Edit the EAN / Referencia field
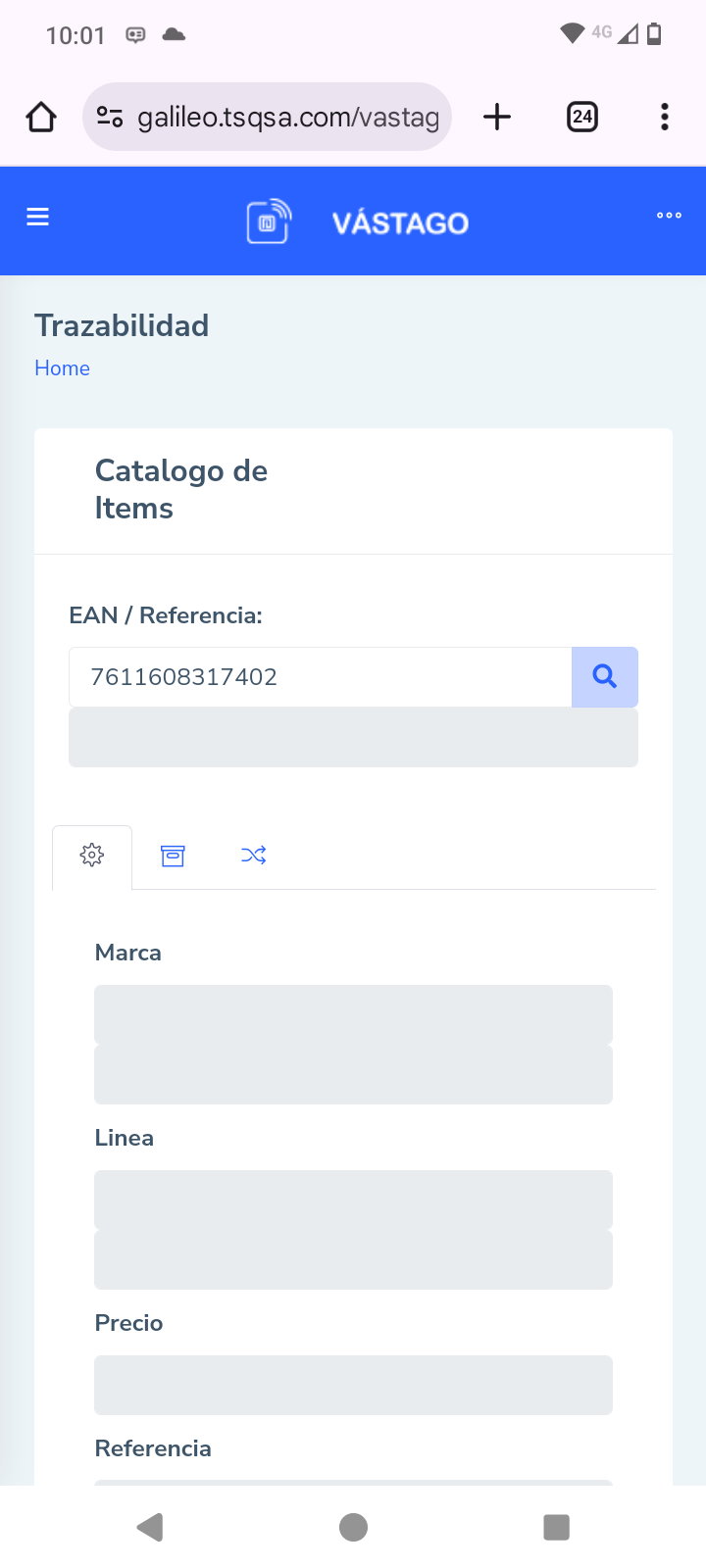The image size is (706, 1568). click(x=321, y=677)
